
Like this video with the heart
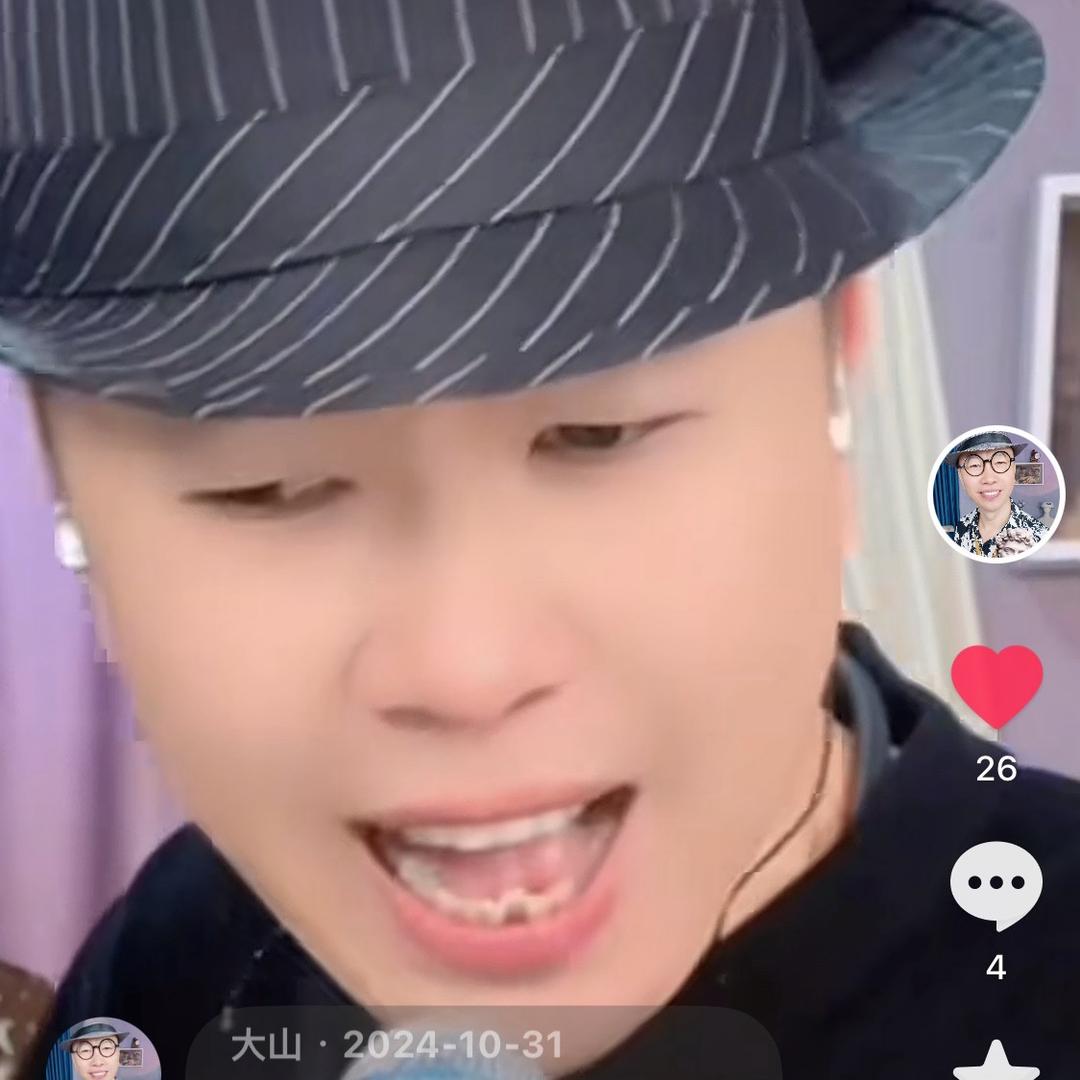click(x=996, y=686)
